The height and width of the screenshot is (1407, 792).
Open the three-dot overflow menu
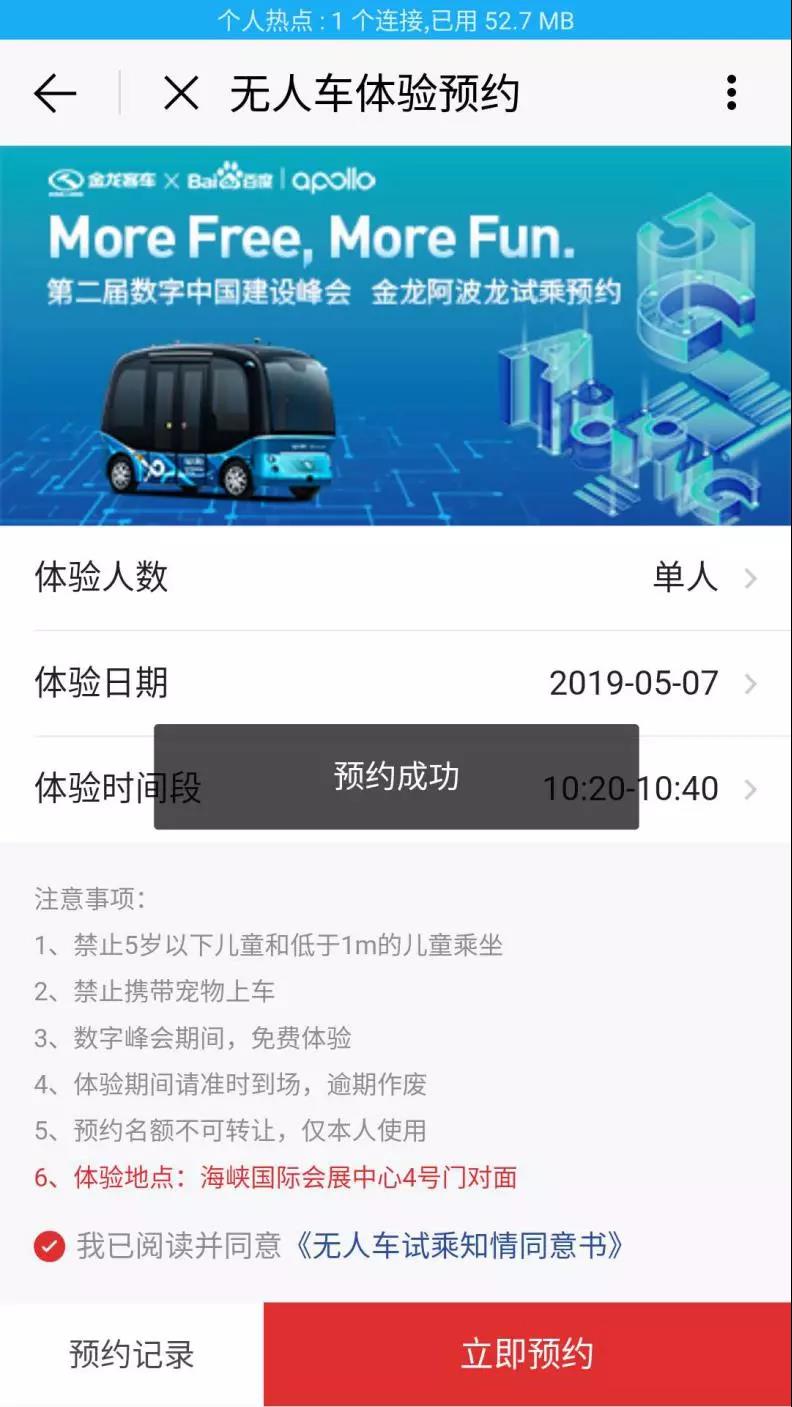[x=732, y=93]
